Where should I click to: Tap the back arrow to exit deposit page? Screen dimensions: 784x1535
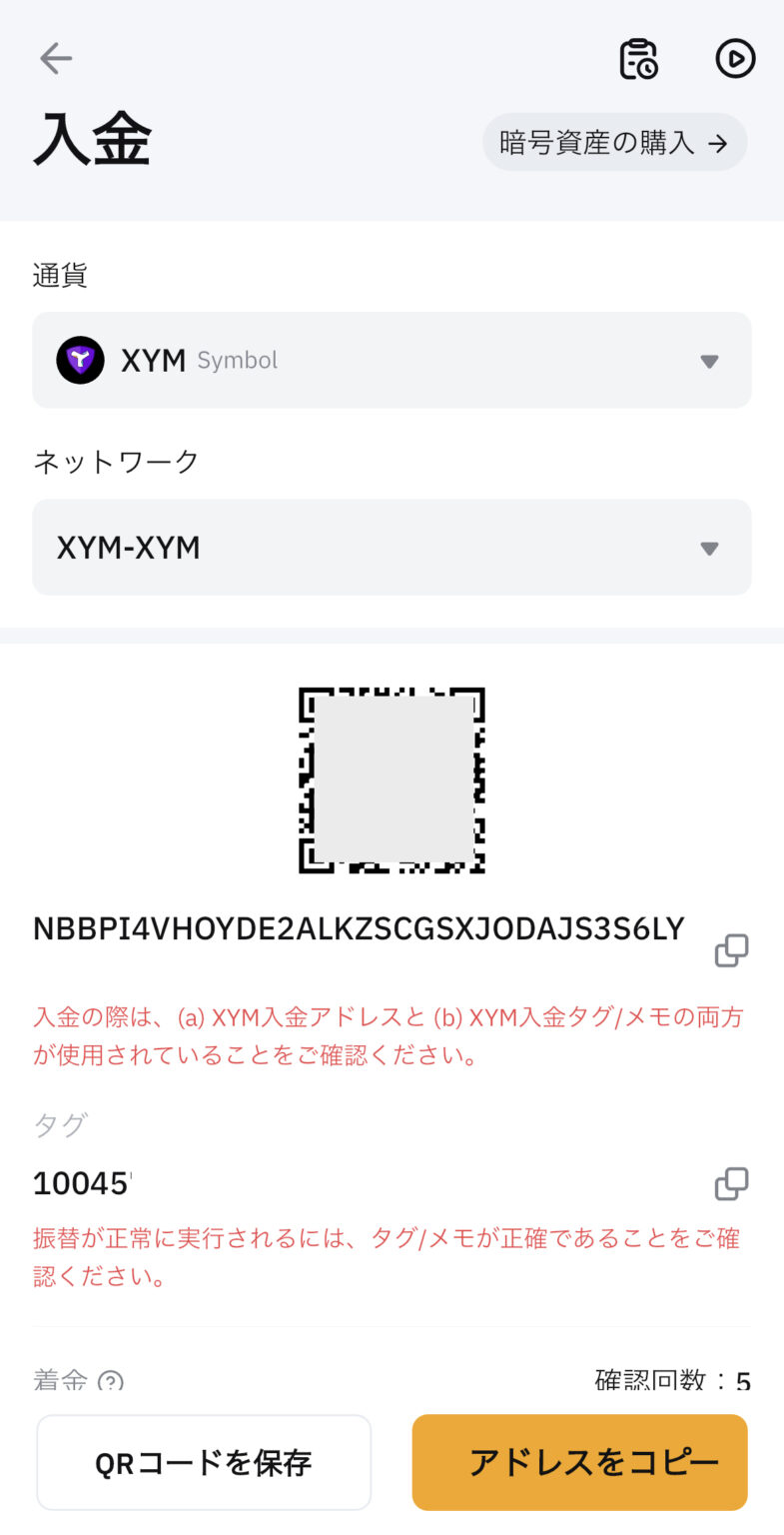click(56, 58)
